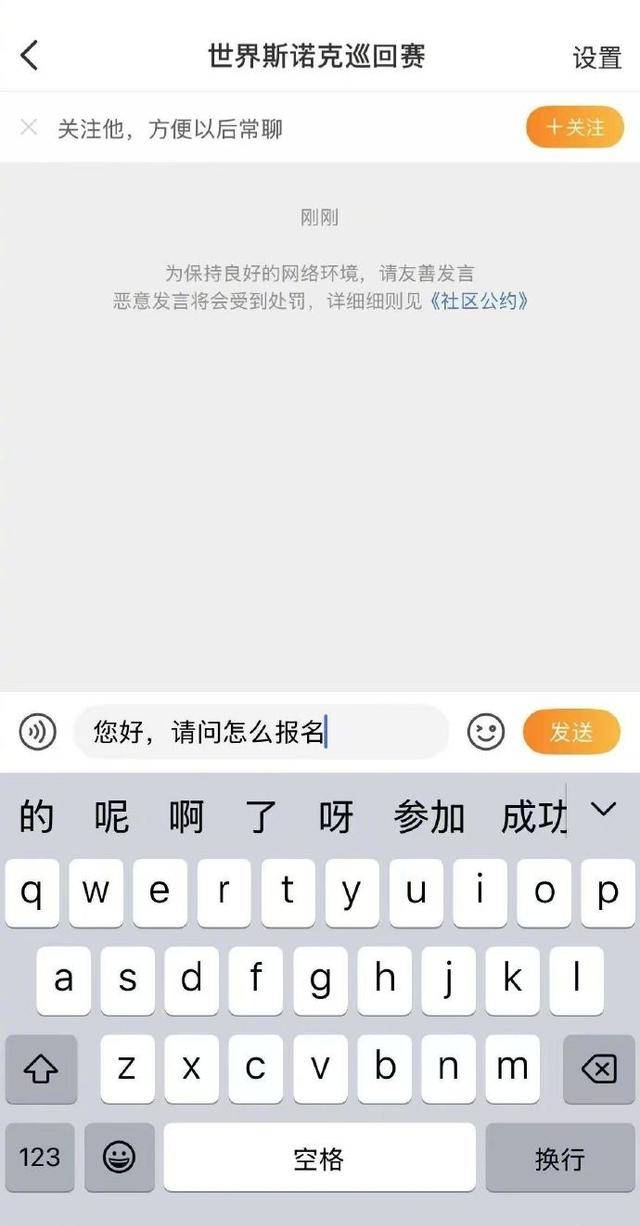
Task: Open the 《社区公约》 link
Action: point(478,301)
